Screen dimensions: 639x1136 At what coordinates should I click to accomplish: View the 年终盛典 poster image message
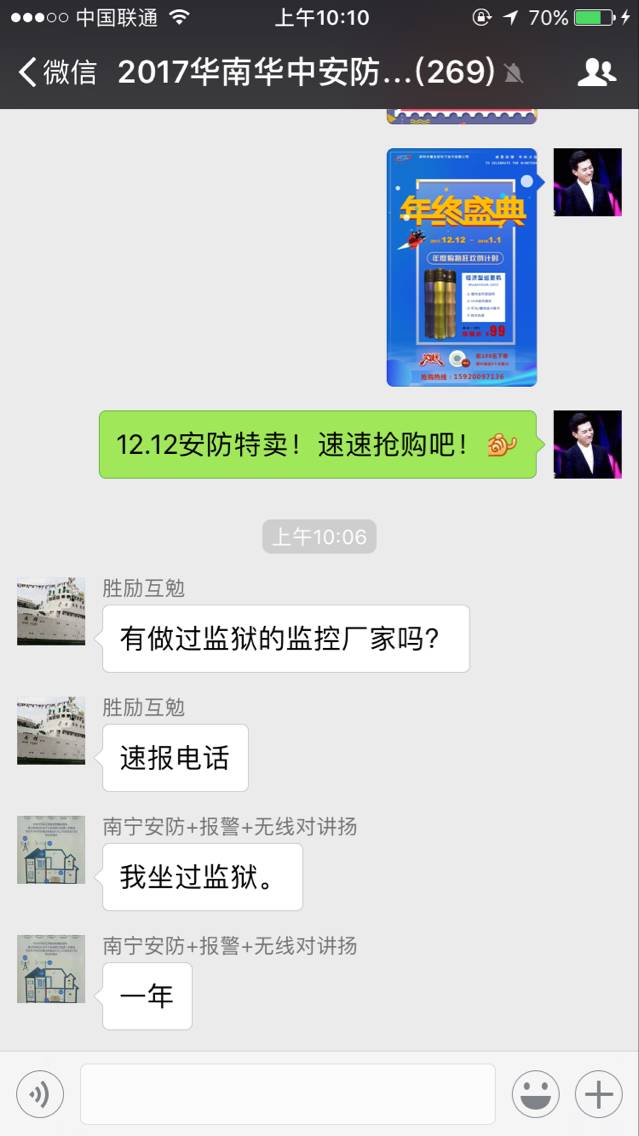click(462, 267)
